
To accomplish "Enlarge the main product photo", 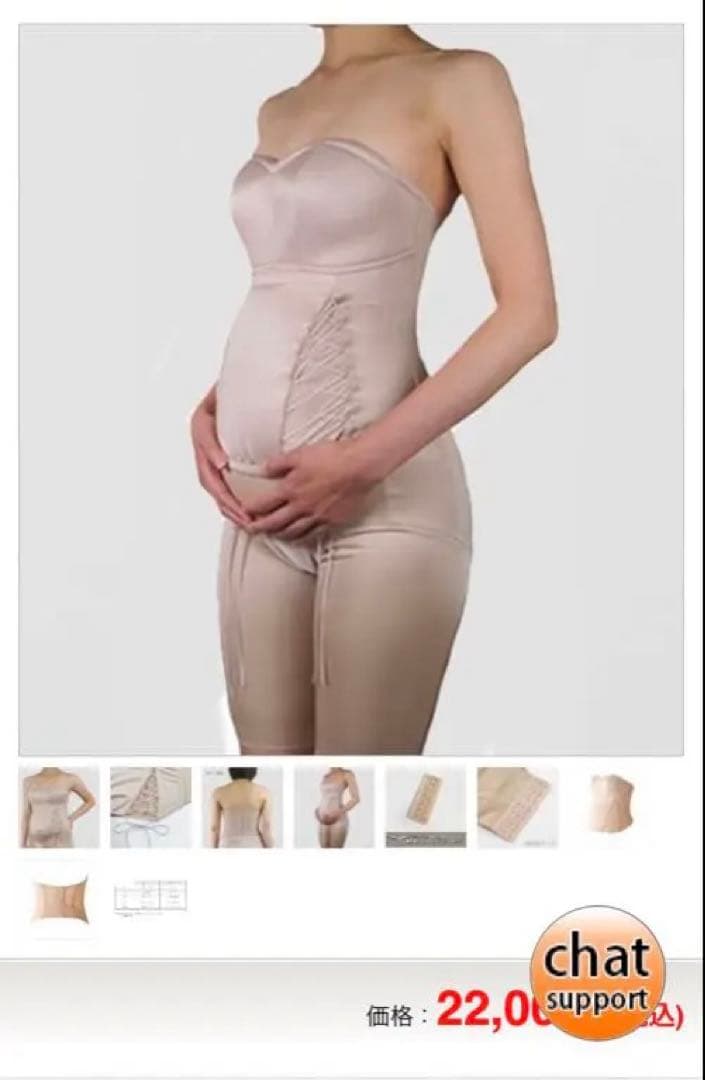I will coord(351,390).
